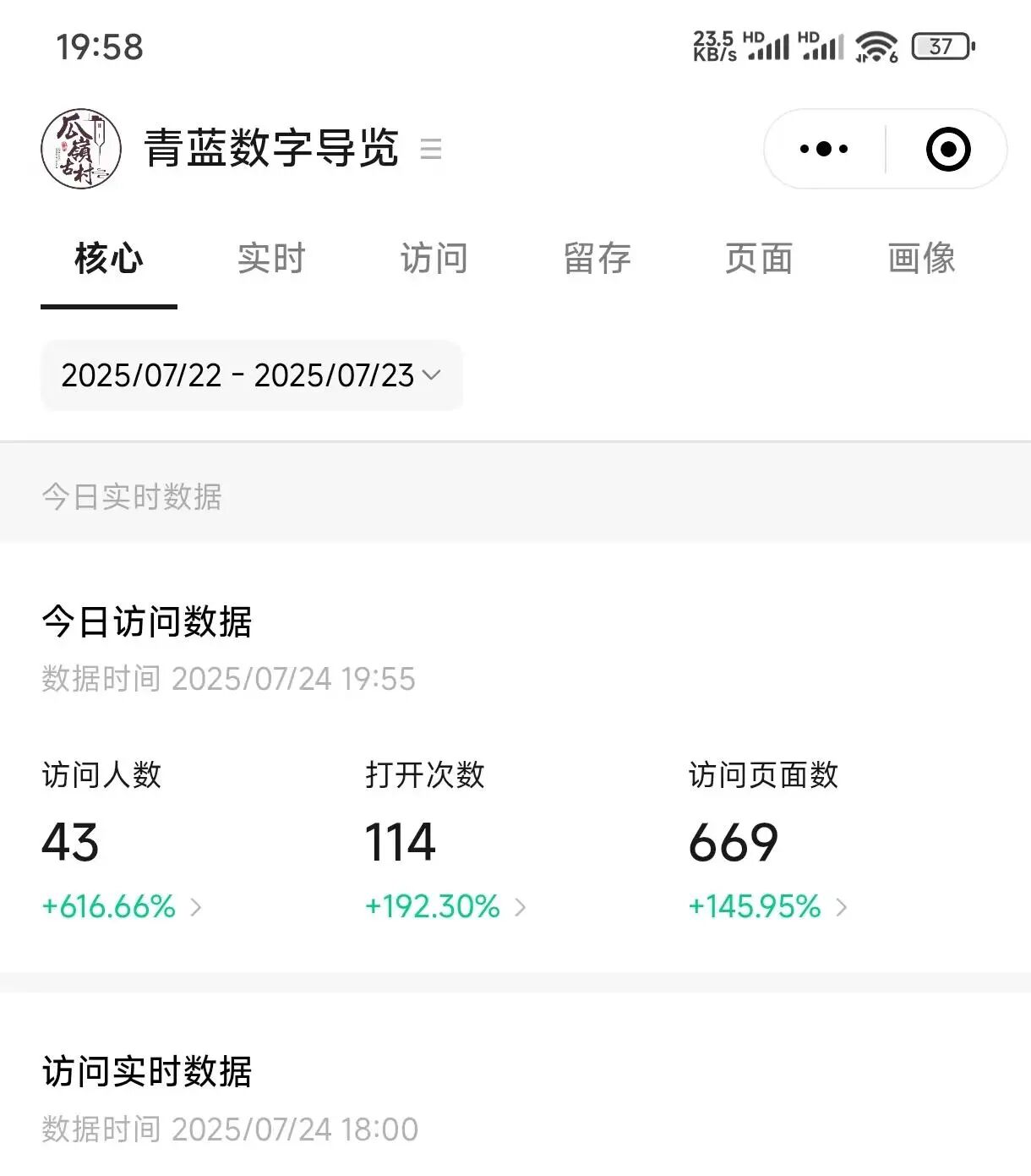Switch to the 页面 tab
Image resolution: width=1031 pixels, height=1176 pixels.
(x=759, y=259)
